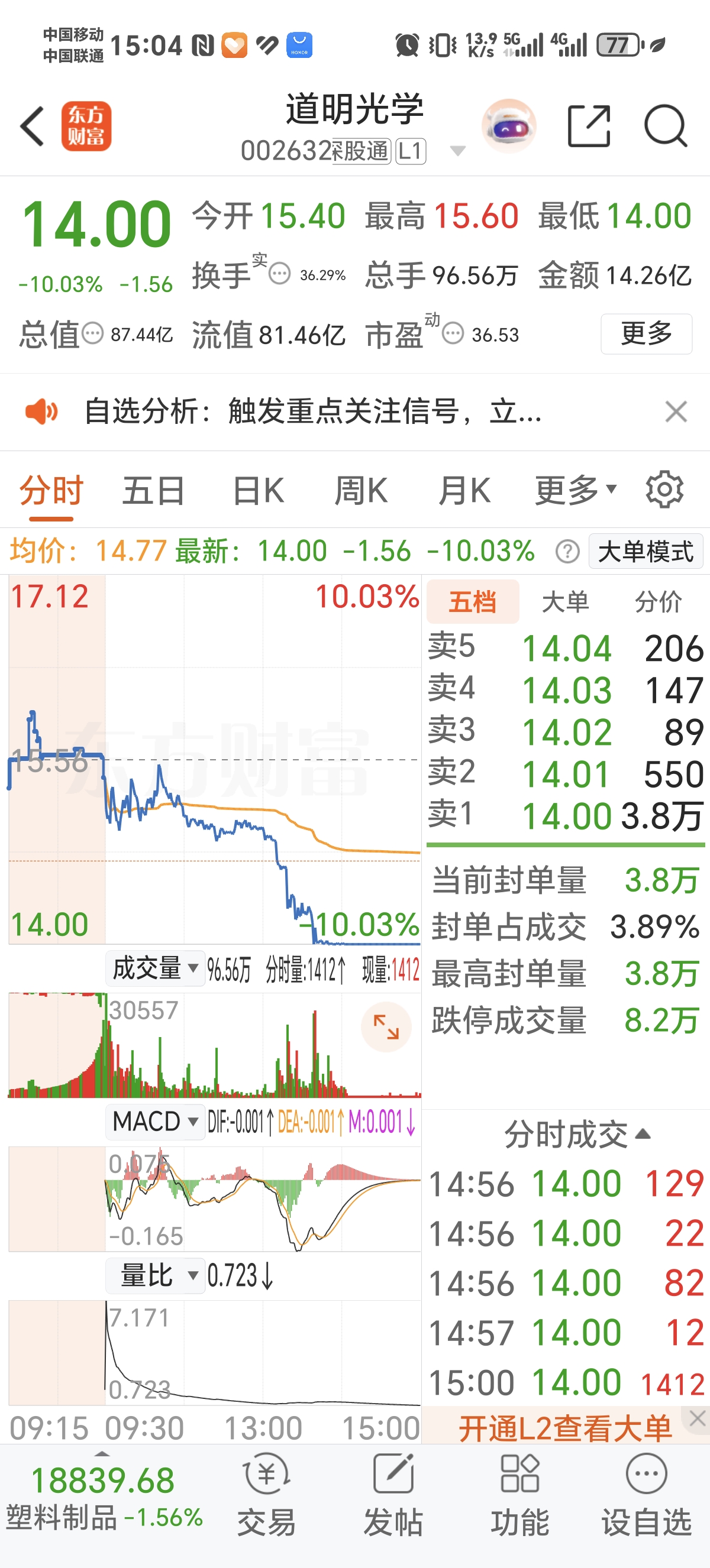The height and width of the screenshot is (1568, 710).
Task: Expand the chart to fullscreen
Action: pyautogui.click(x=386, y=1027)
